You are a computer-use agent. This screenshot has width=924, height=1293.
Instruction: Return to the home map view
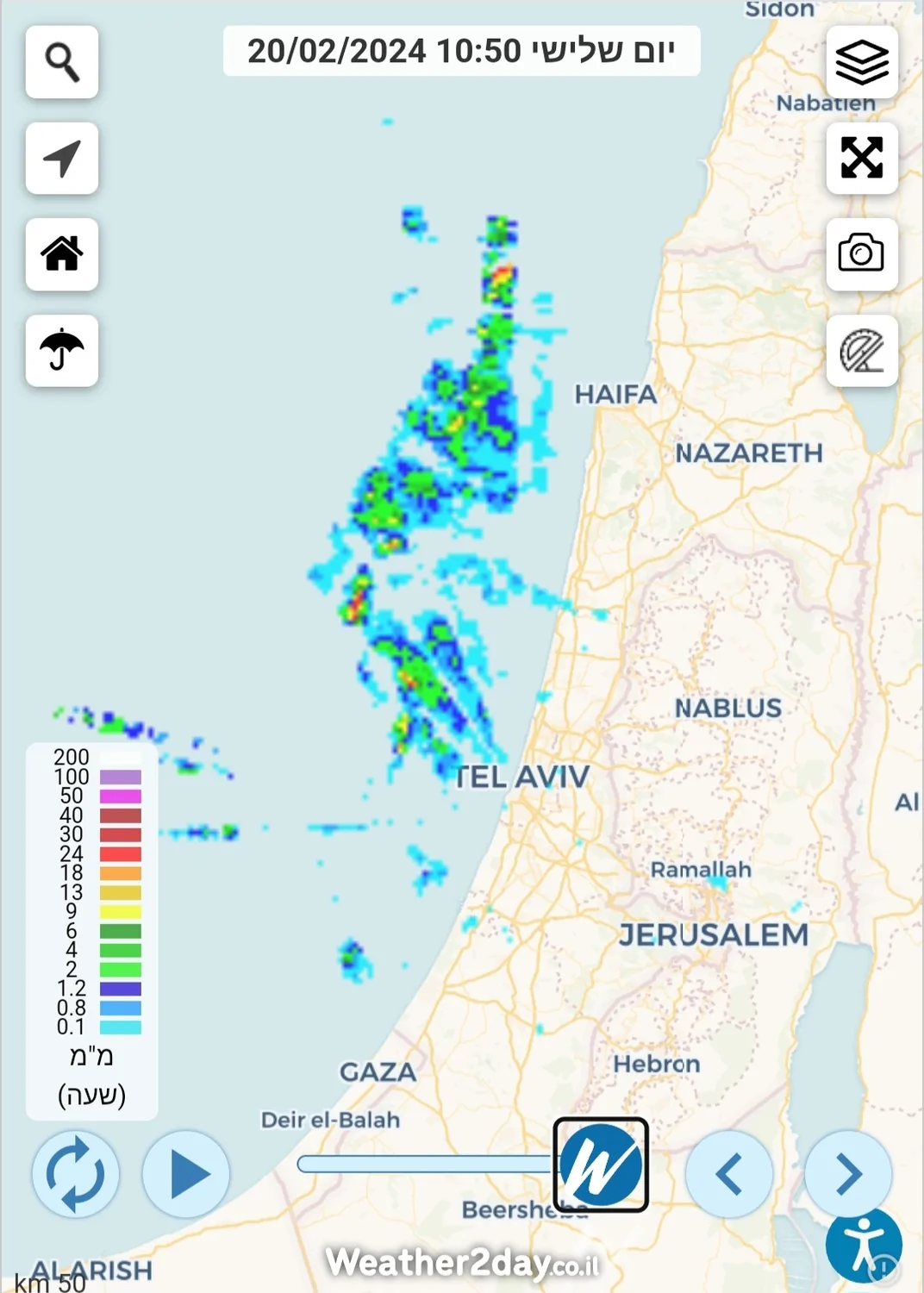(x=62, y=254)
